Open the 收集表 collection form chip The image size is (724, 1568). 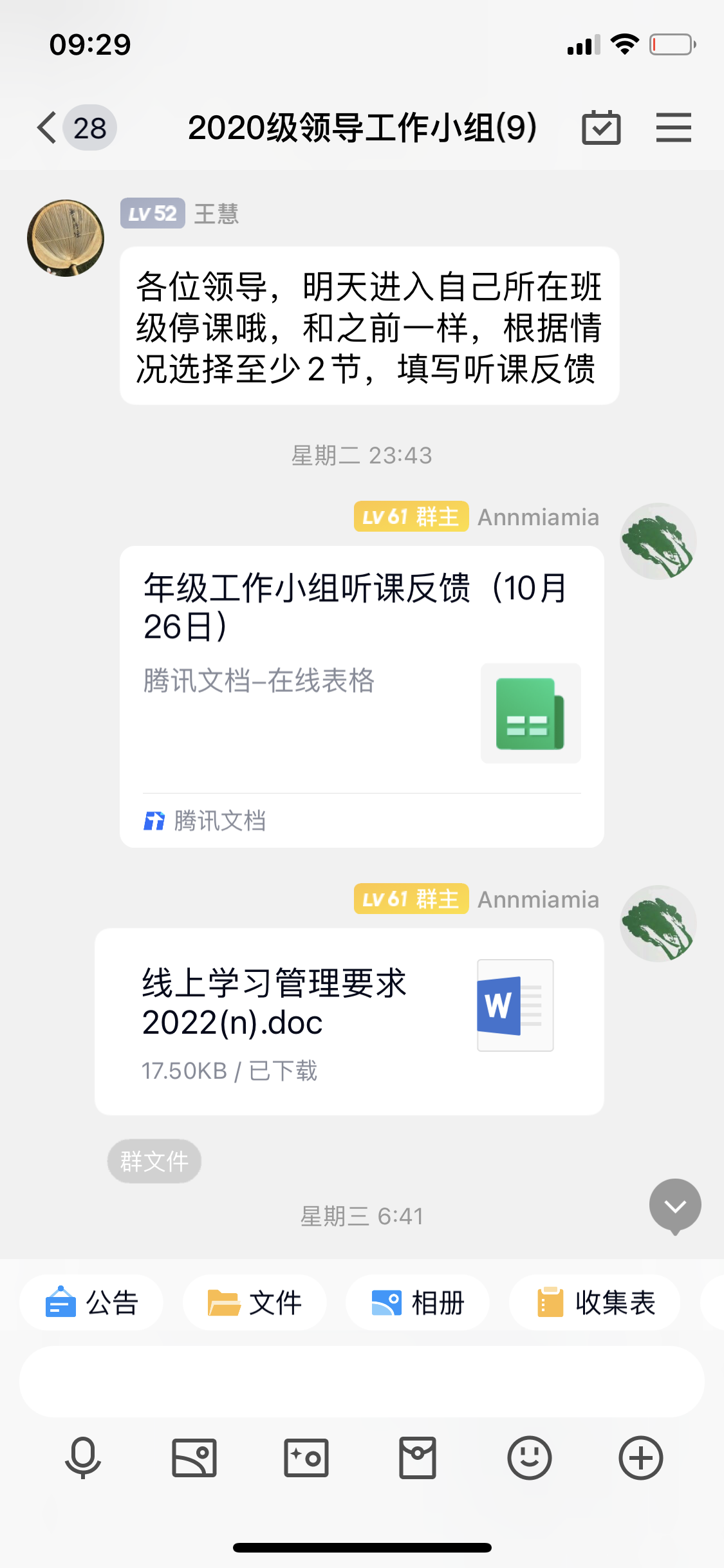click(595, 1302)
